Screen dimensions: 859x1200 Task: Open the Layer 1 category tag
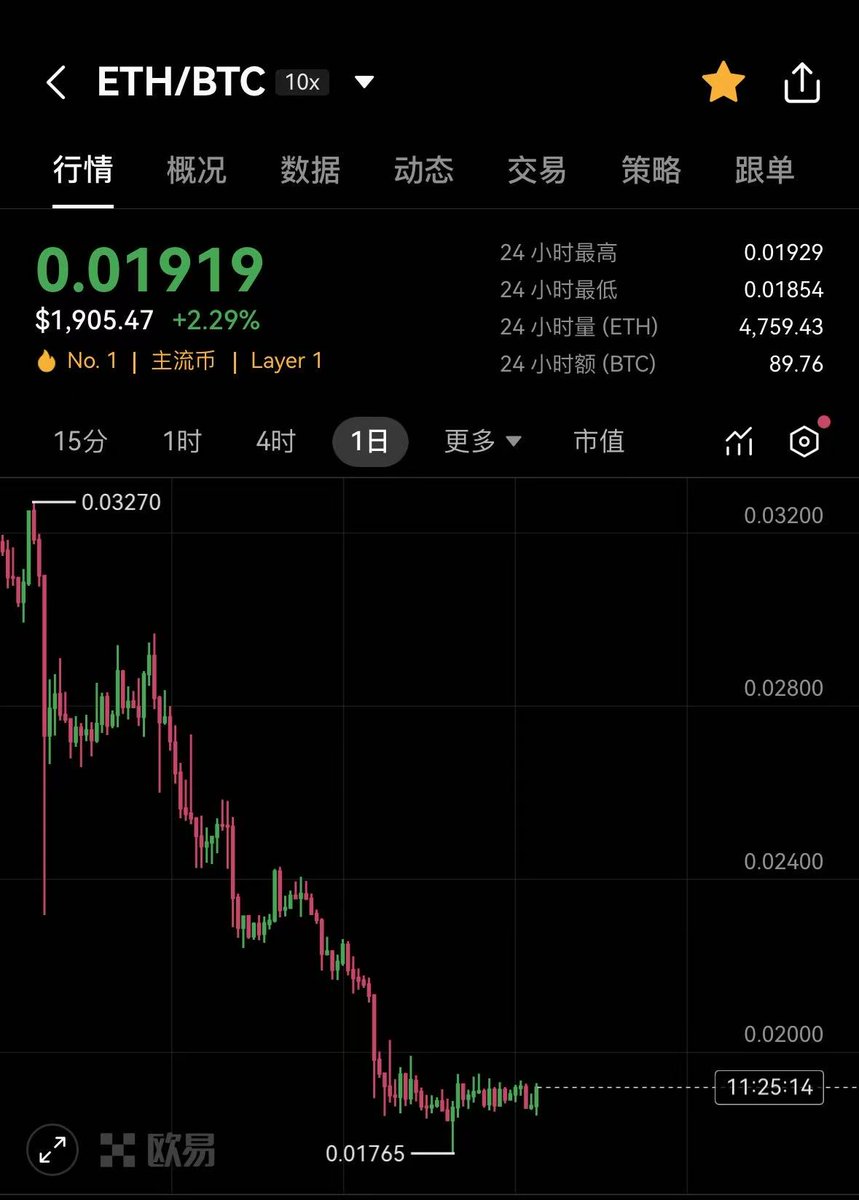click(286, 361)
